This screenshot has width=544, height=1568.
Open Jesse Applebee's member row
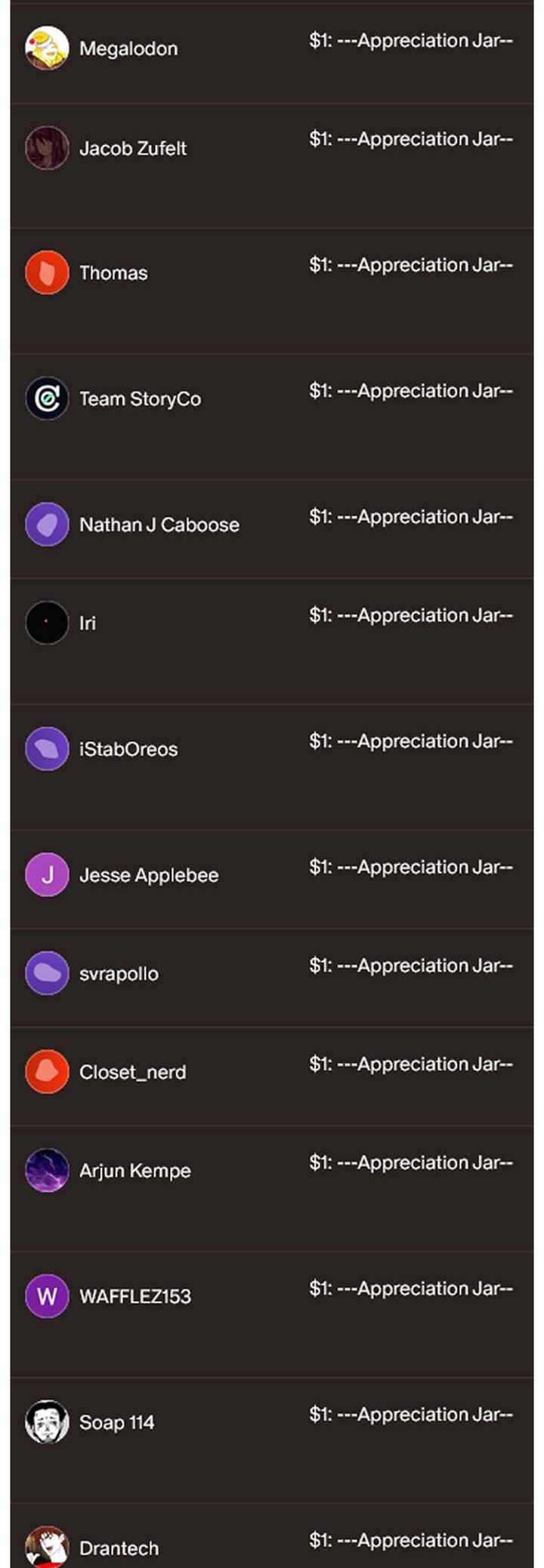[x=149, y=875]
